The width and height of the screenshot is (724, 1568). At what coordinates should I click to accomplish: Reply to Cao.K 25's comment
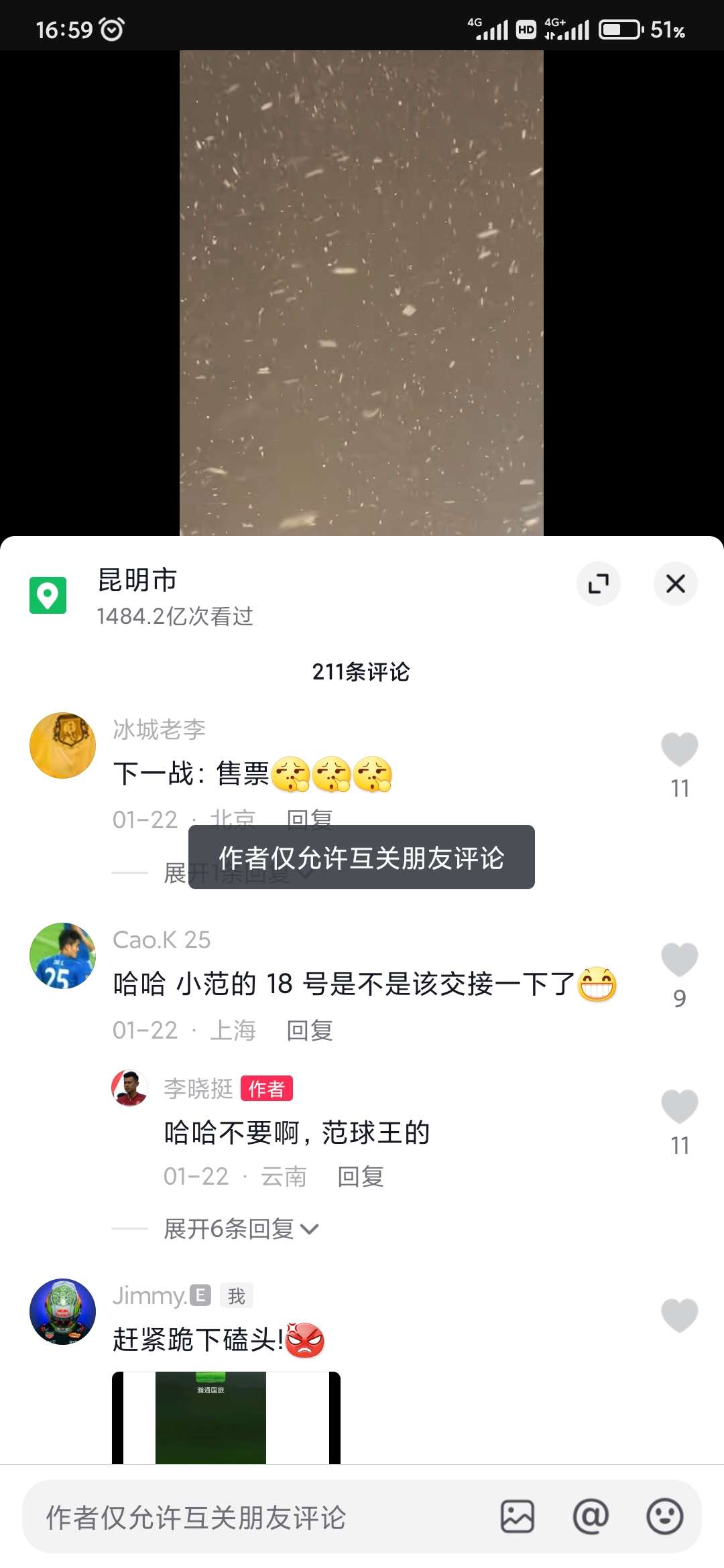[309, 1031]
